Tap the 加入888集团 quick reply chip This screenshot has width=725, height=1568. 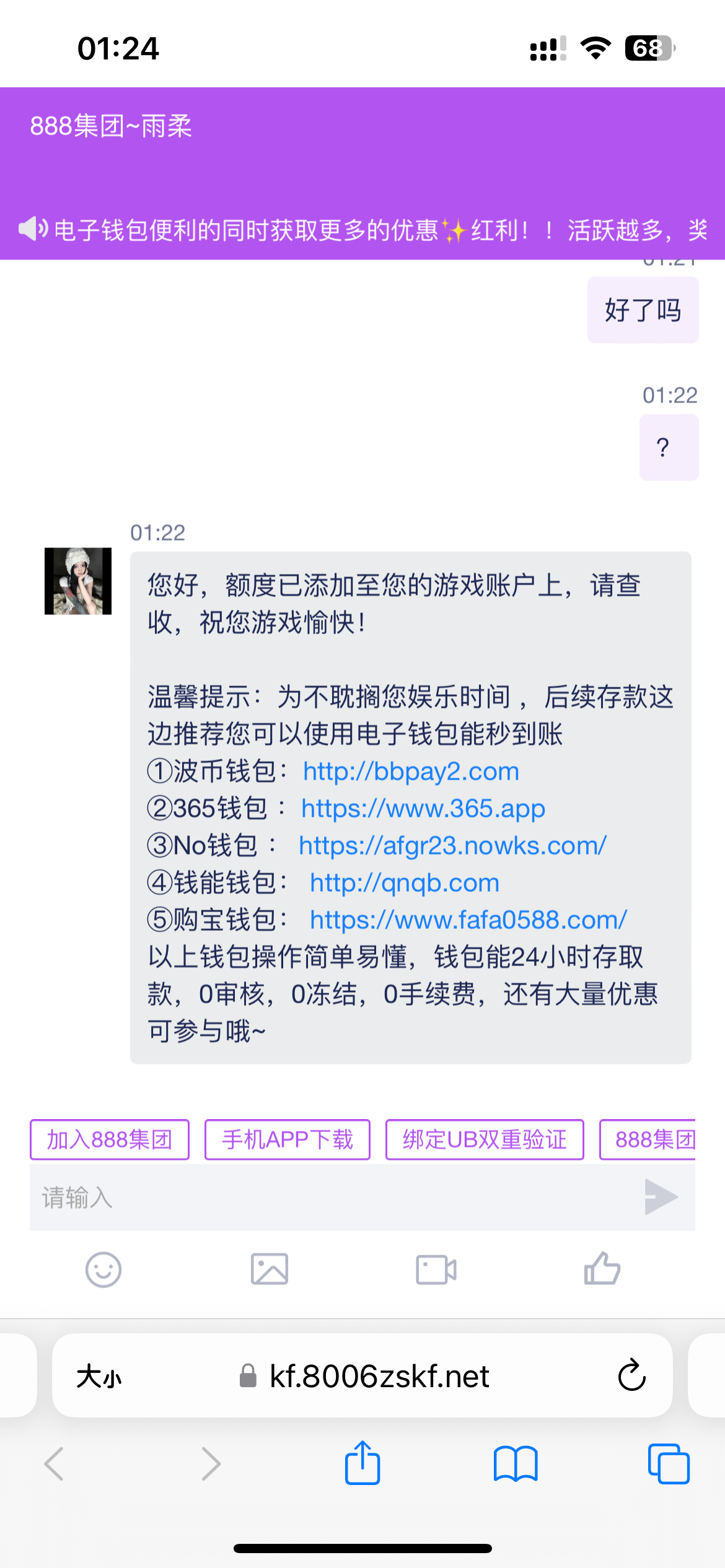coord(110,1139)
